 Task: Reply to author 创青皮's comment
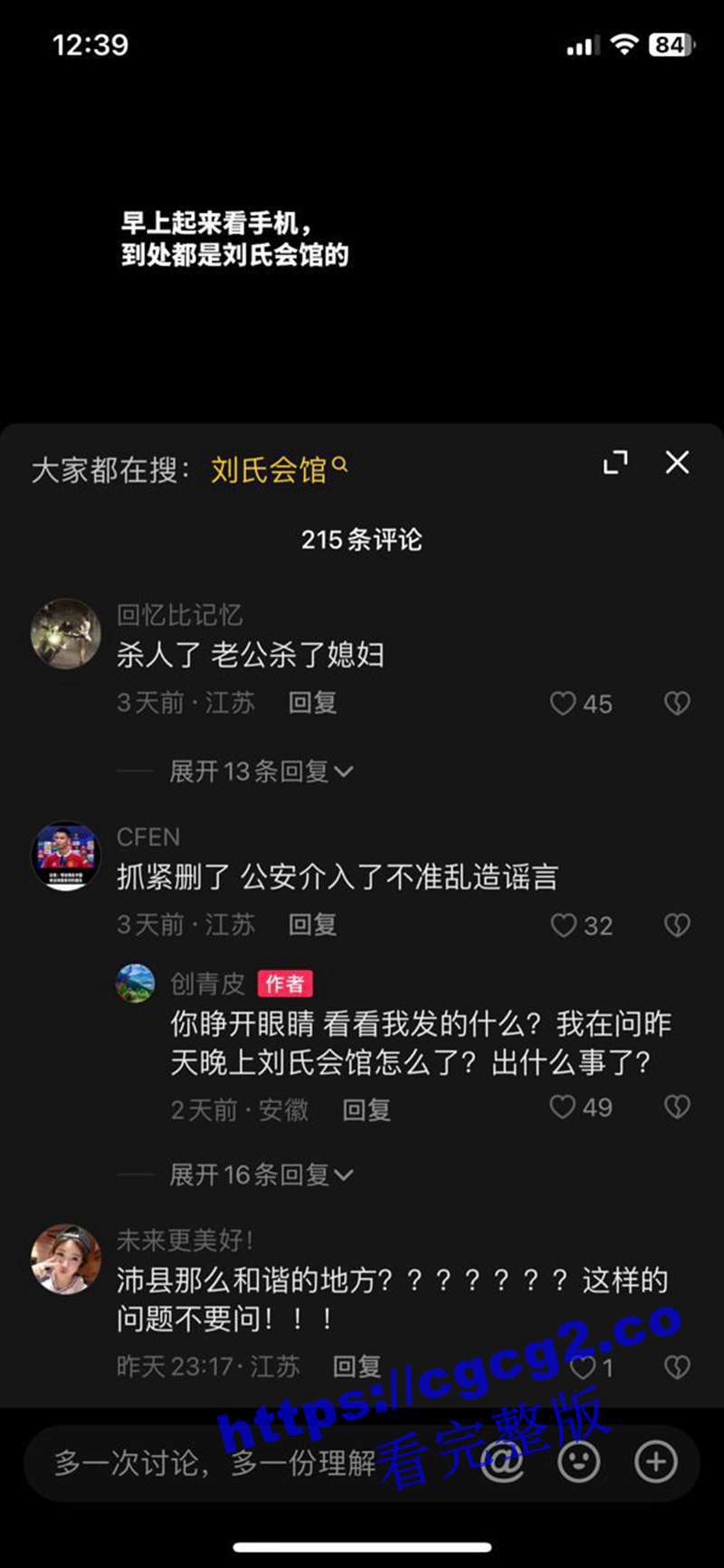(x=366, y=1109)
